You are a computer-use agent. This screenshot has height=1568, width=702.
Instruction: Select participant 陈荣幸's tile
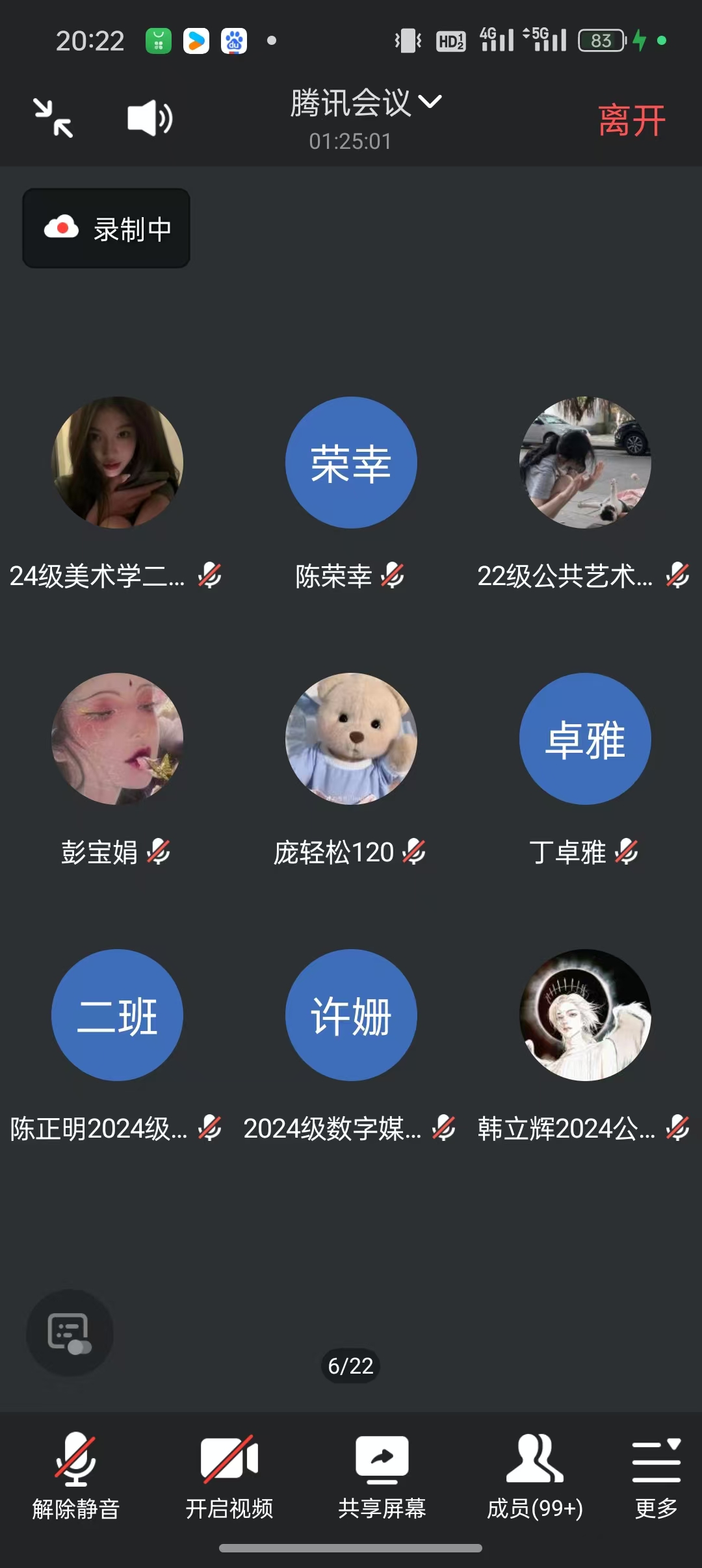click(x=351, y=463)
